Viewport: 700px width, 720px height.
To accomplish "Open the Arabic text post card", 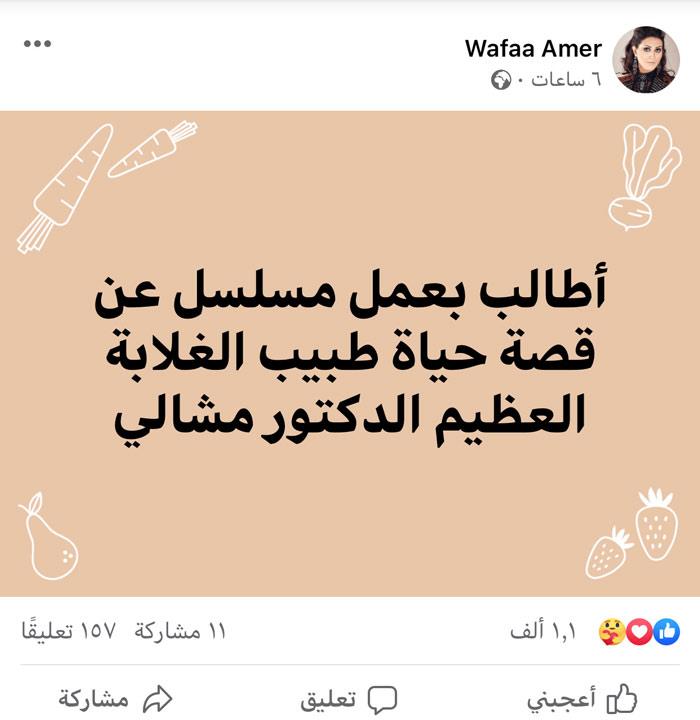I will pos(350,354).
